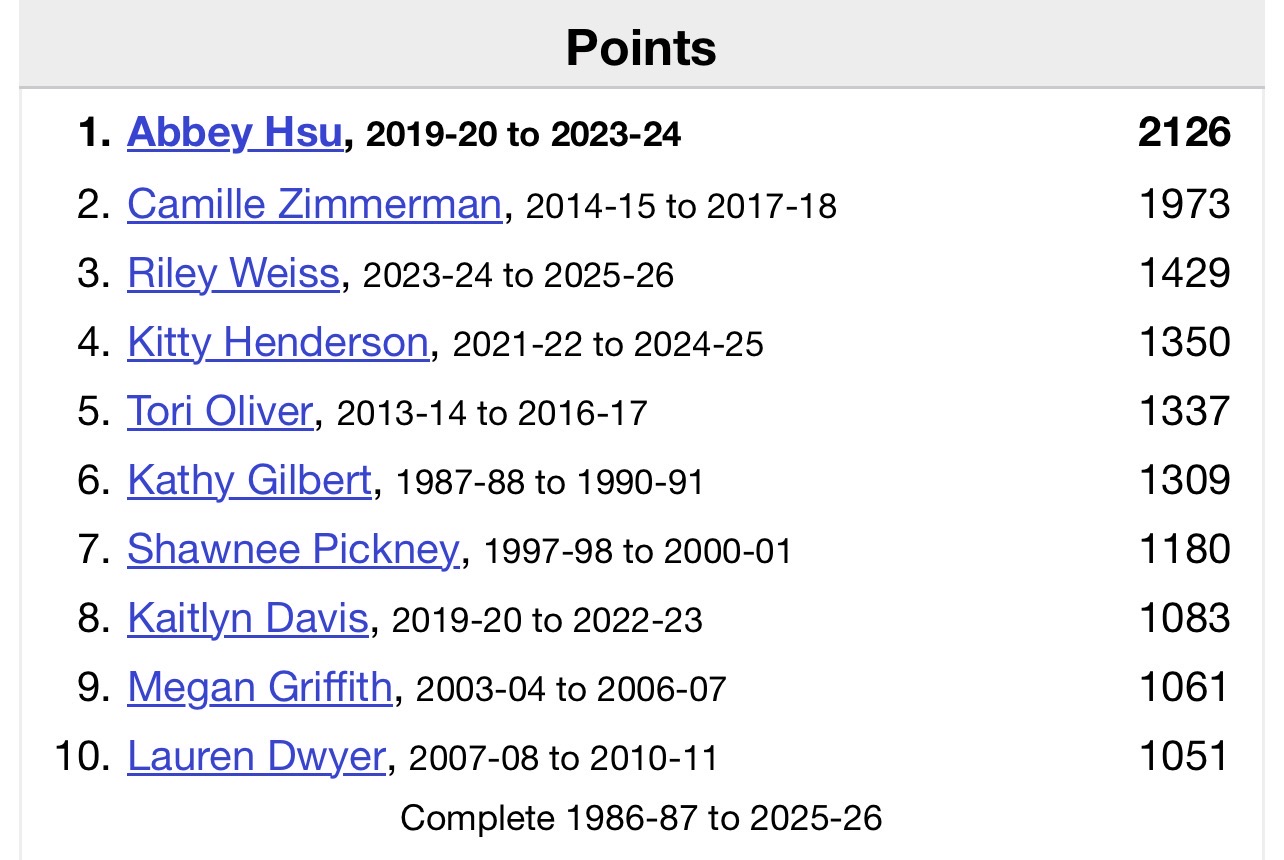Tap the Kitty Henderson link
Viewport: 1284px width, 860px height.
[278, 342]
